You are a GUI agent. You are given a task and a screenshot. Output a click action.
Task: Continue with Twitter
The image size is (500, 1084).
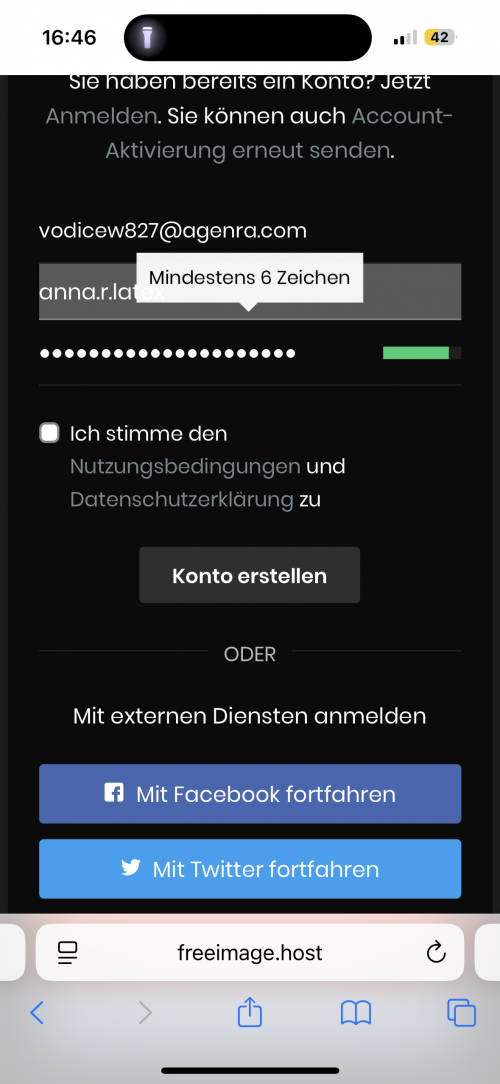coord(250,868)
